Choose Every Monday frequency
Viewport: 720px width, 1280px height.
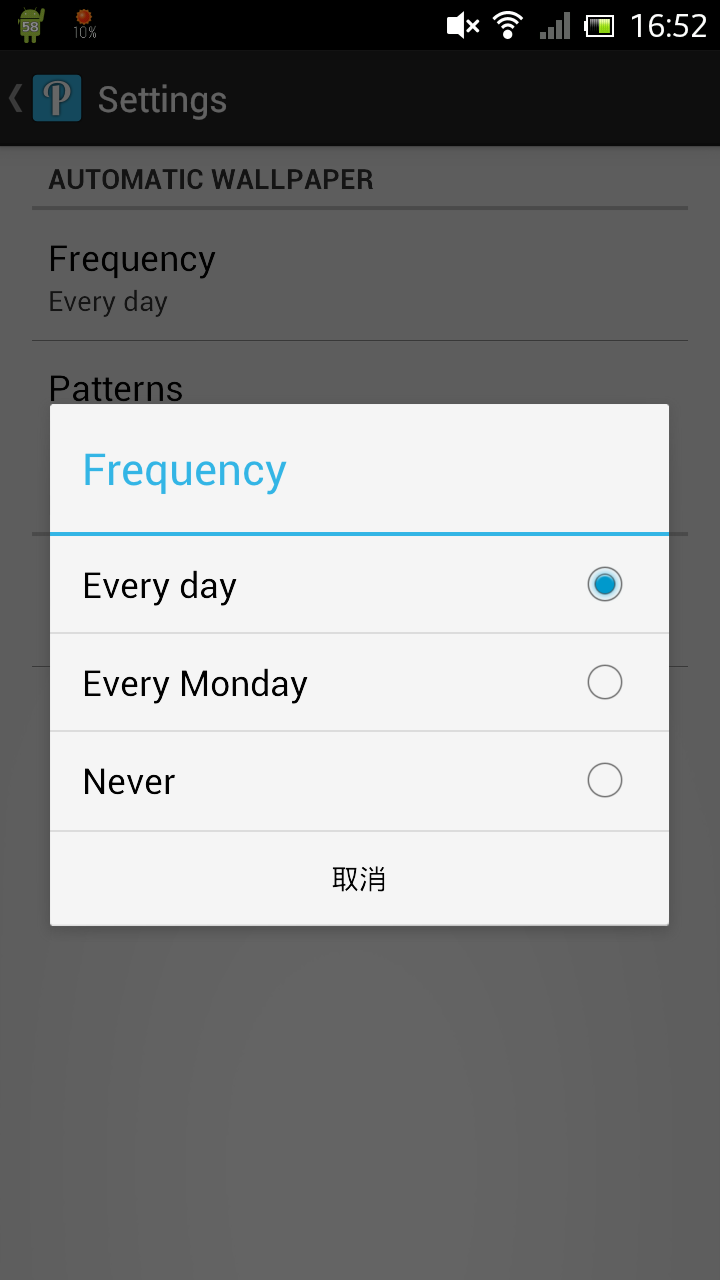359,683
